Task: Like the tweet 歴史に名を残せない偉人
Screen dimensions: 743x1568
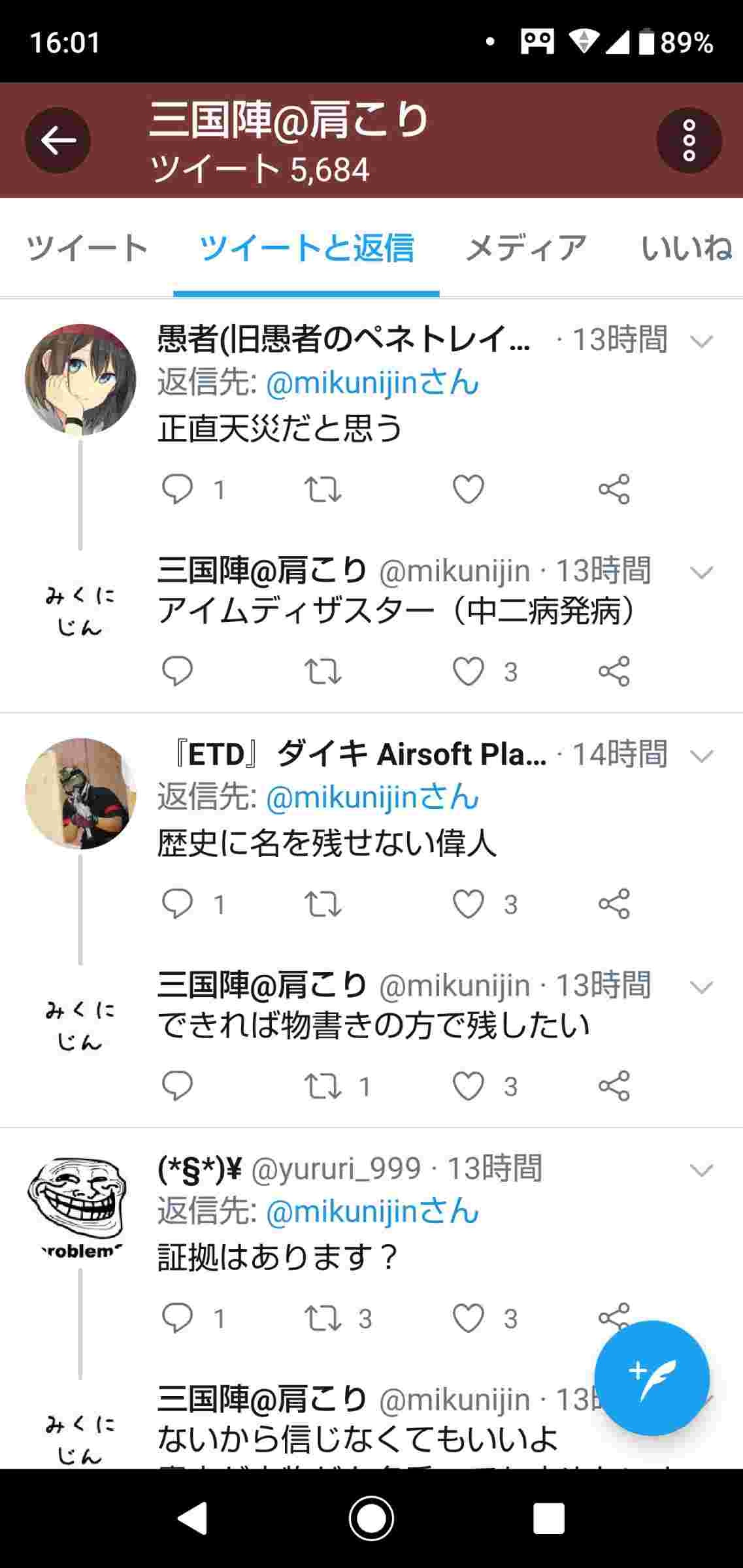Action: 469,904
